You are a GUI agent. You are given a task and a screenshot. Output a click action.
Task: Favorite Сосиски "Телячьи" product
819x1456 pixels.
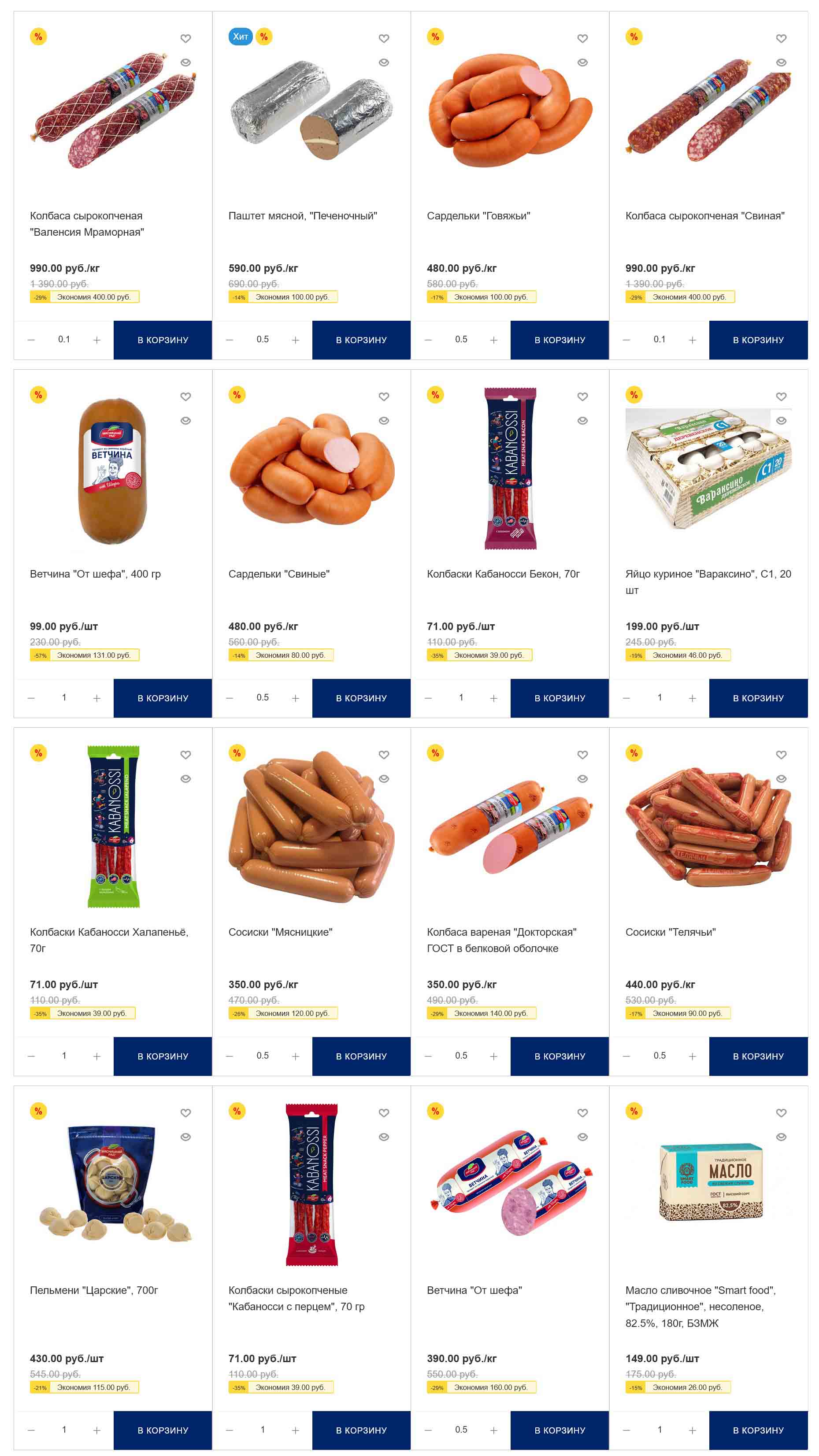781,755
